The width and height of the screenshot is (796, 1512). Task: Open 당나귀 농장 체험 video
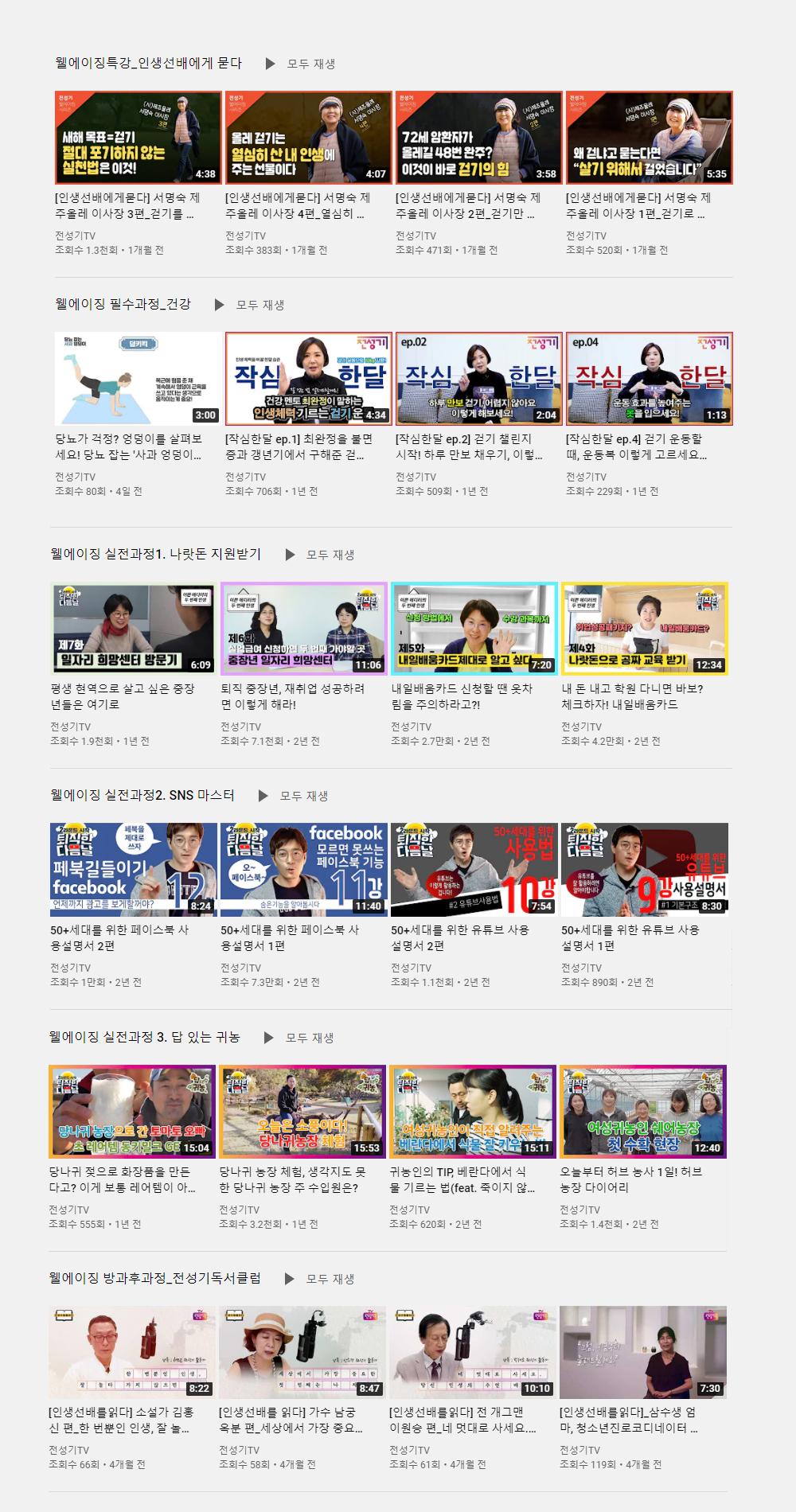tap(302, 1111)
